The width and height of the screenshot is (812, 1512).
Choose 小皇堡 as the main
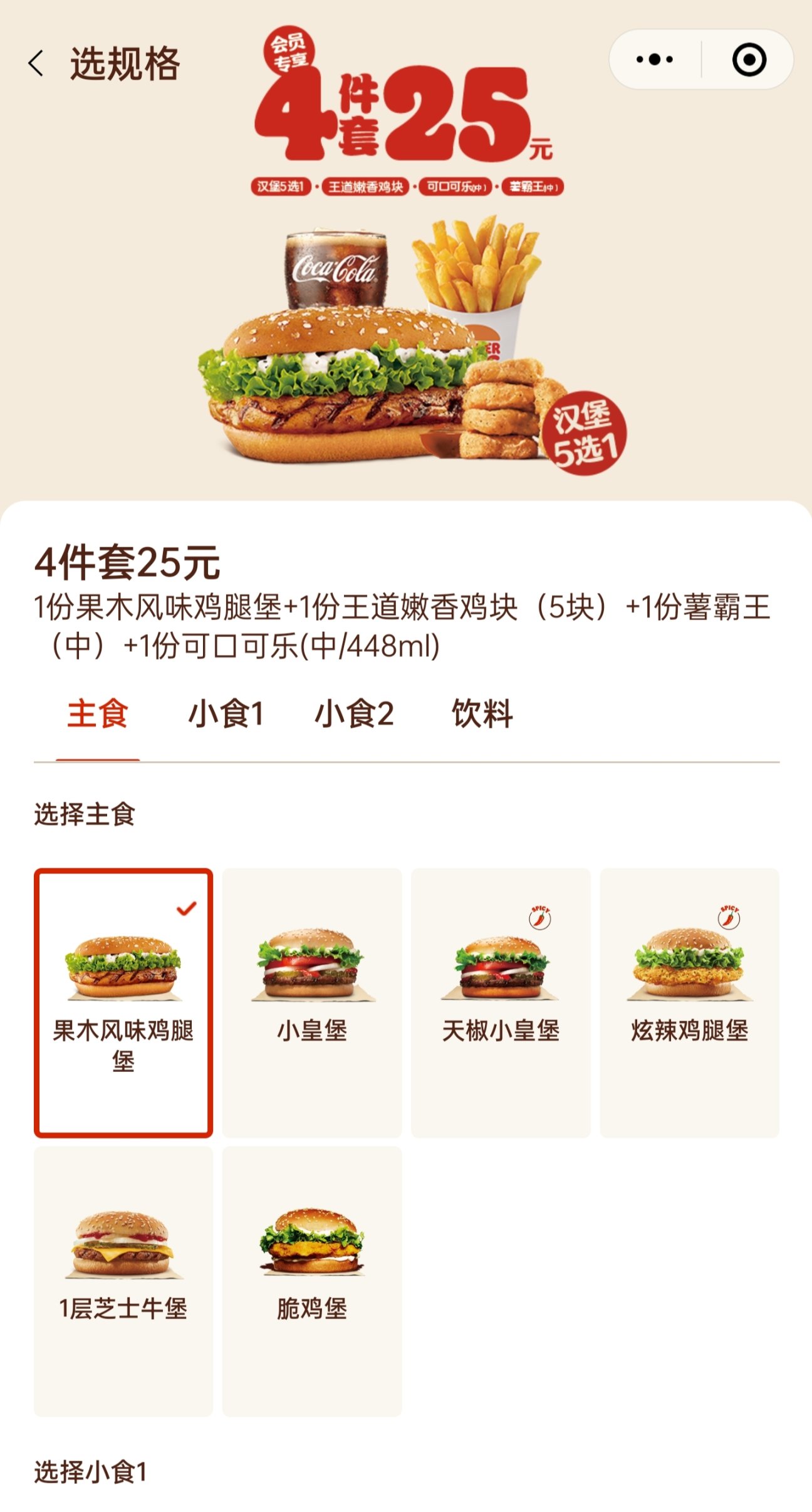point(312,1002)
